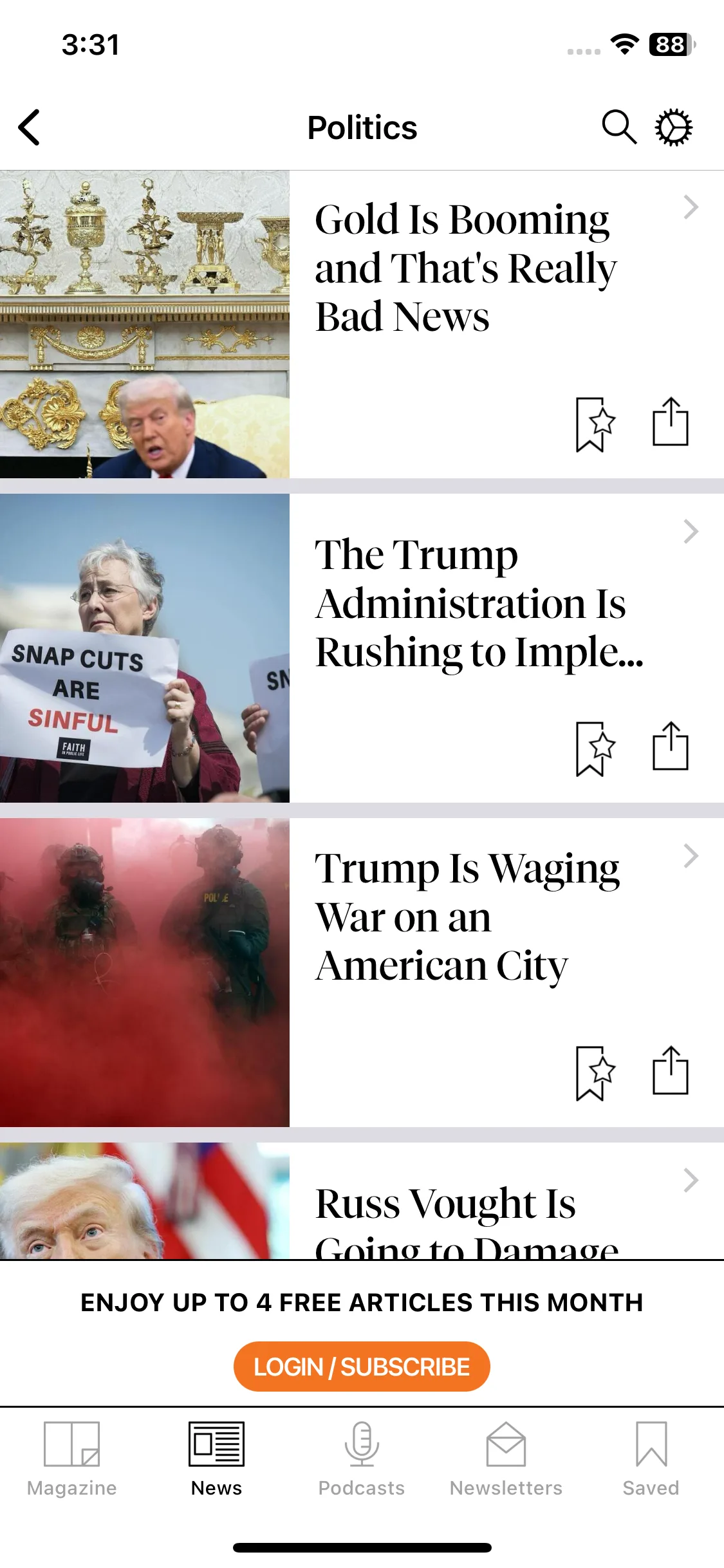This screenshot has height=1568, width=724.
Task: Open the 'Gold Is Booming' article
Action: 465,268
